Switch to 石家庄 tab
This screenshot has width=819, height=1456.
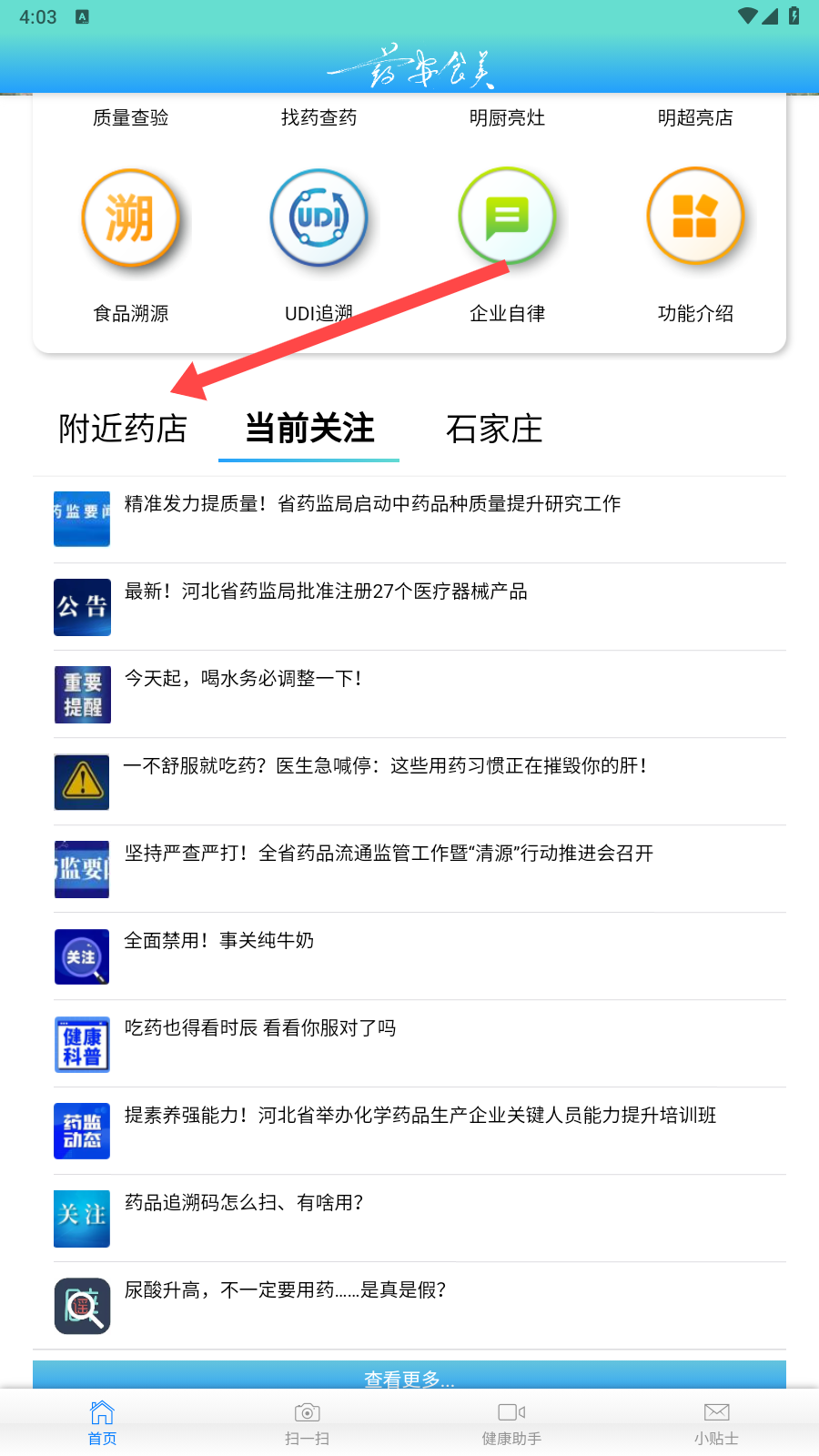(494, 429)
